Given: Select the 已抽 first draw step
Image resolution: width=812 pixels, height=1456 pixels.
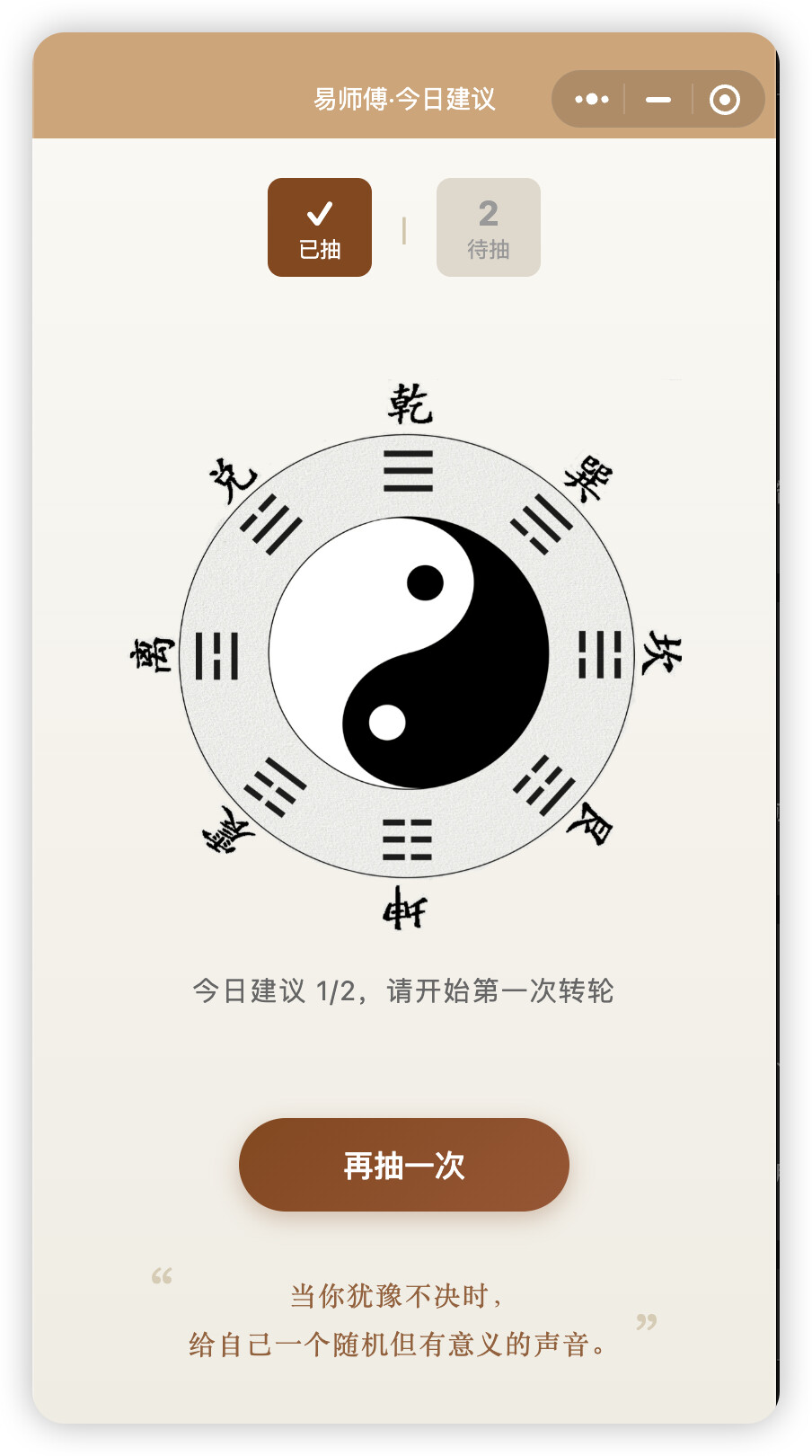Looking at the screenshot, I should coord(320,227).
